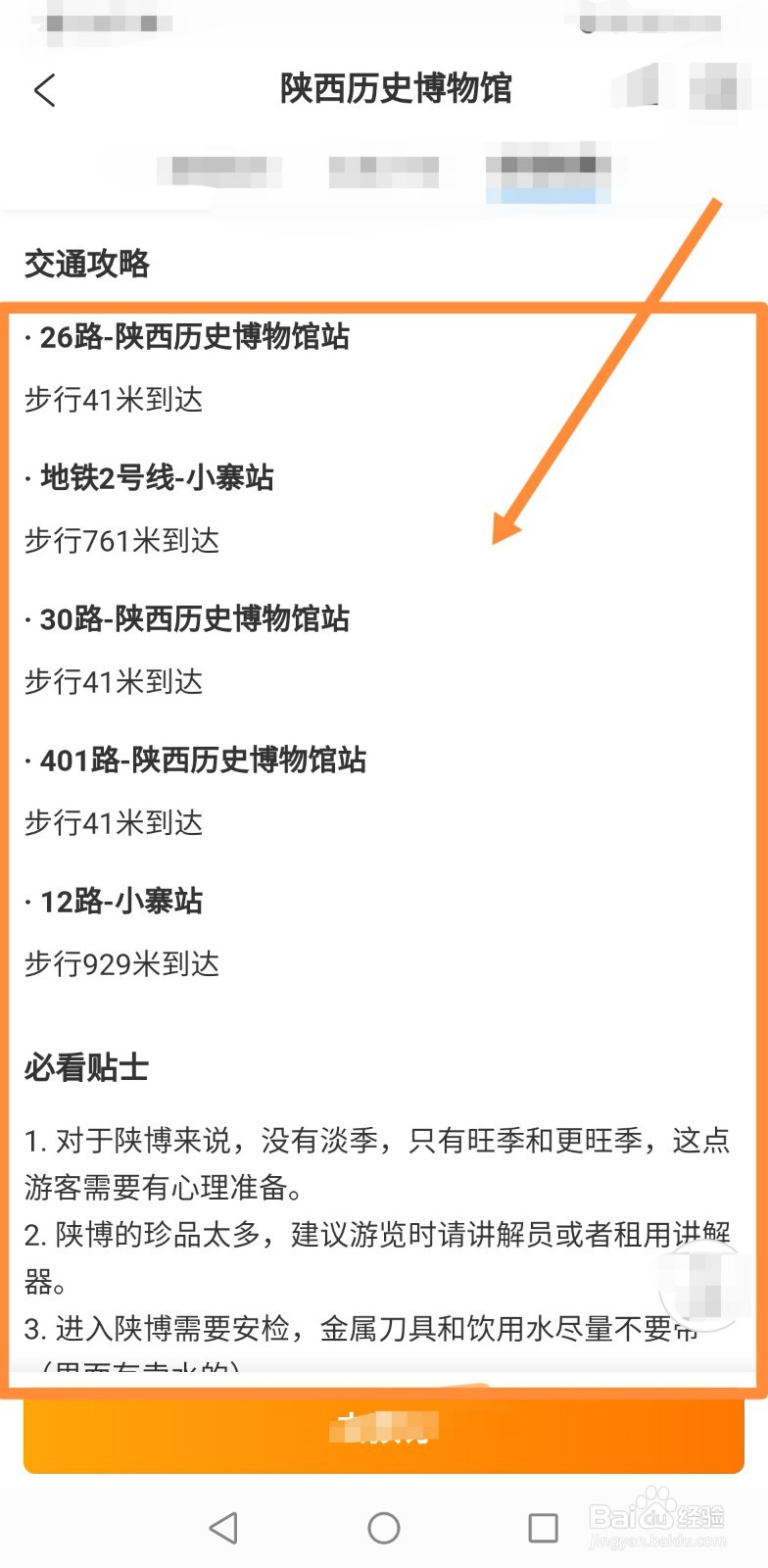Image resolution: width=768 pixels, height=1568 pixels.
Task: Expand the 必看贴士 tips section
Action: (x=86, y=1066)
